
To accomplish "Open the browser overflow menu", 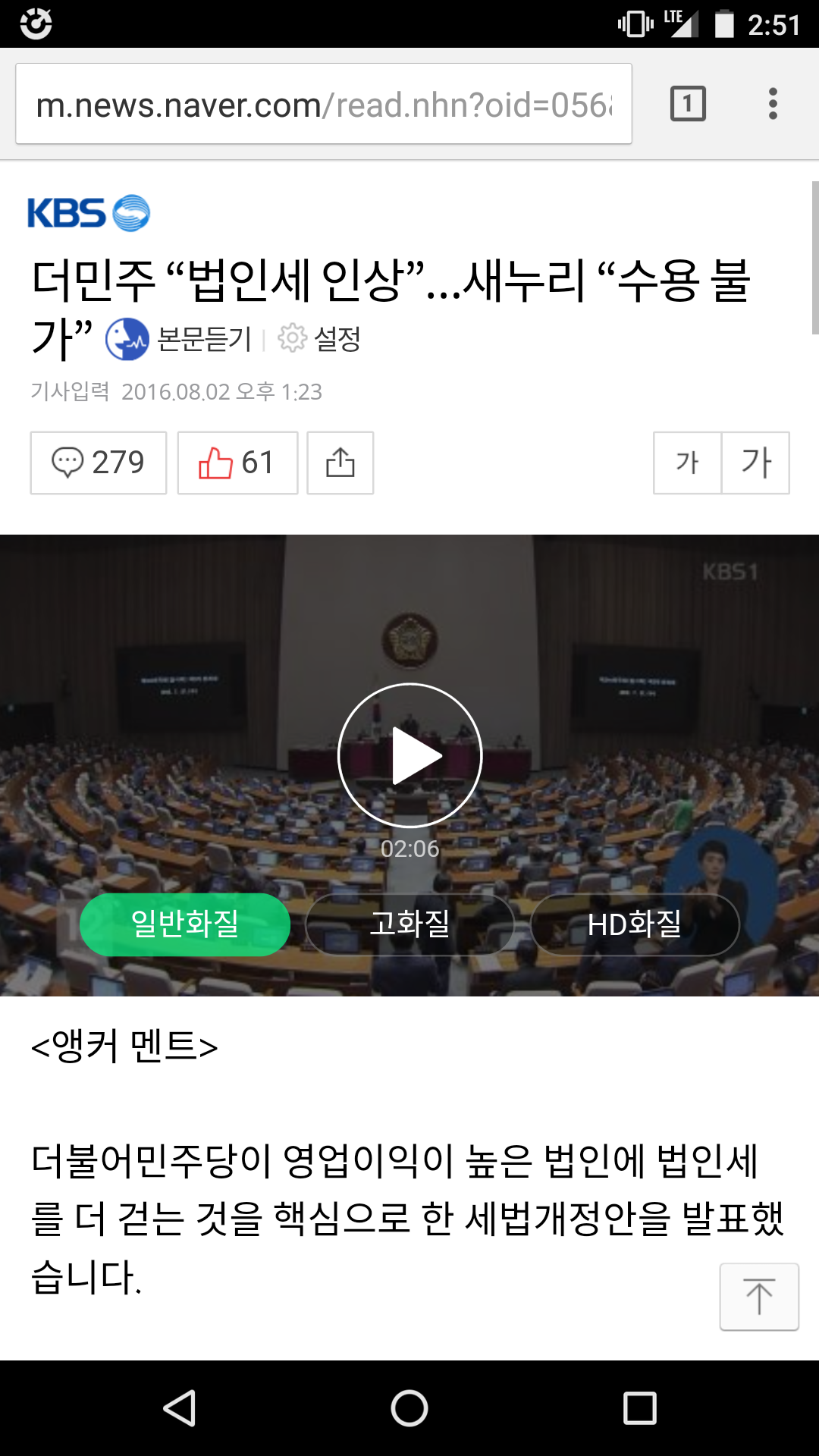I will tap(773, 104).
